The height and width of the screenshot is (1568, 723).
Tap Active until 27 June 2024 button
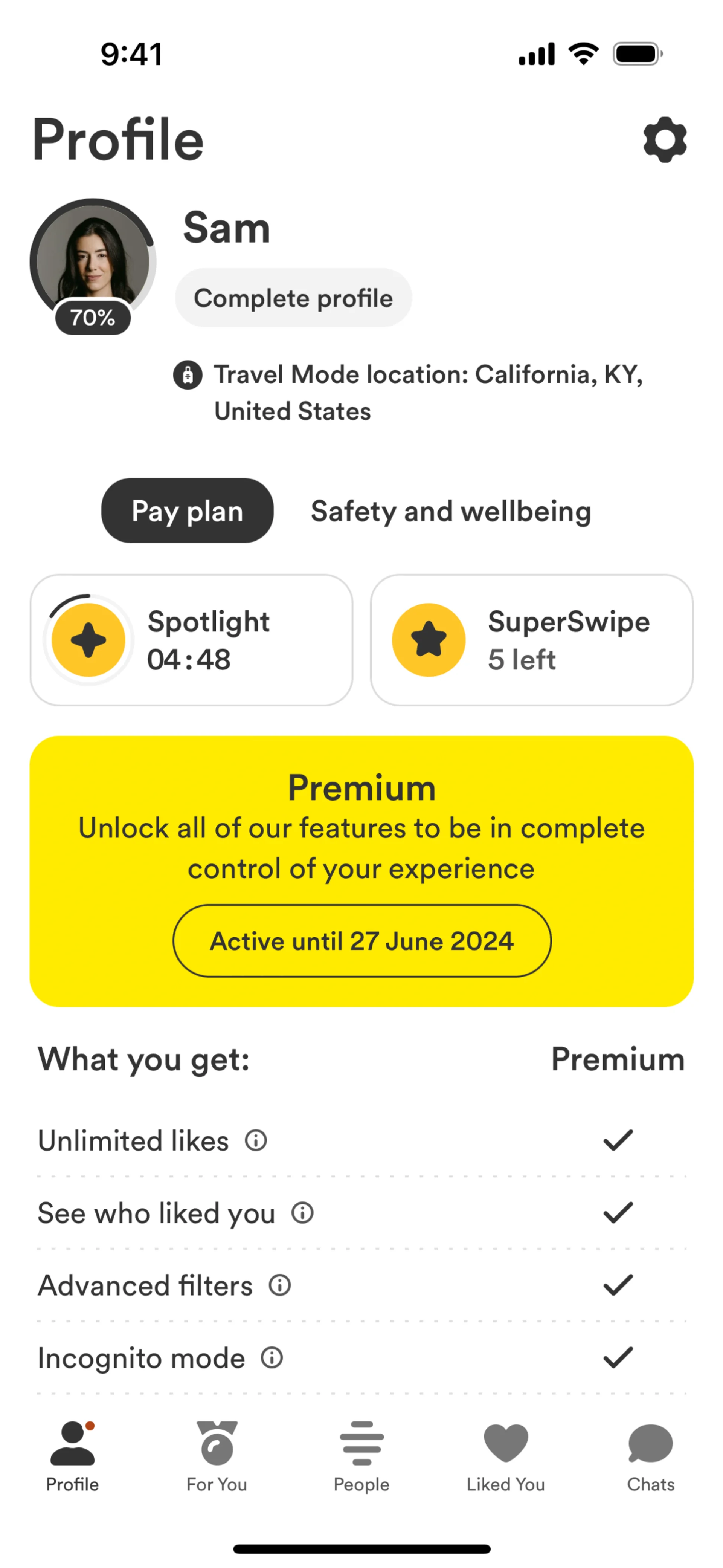coord(361,940)
